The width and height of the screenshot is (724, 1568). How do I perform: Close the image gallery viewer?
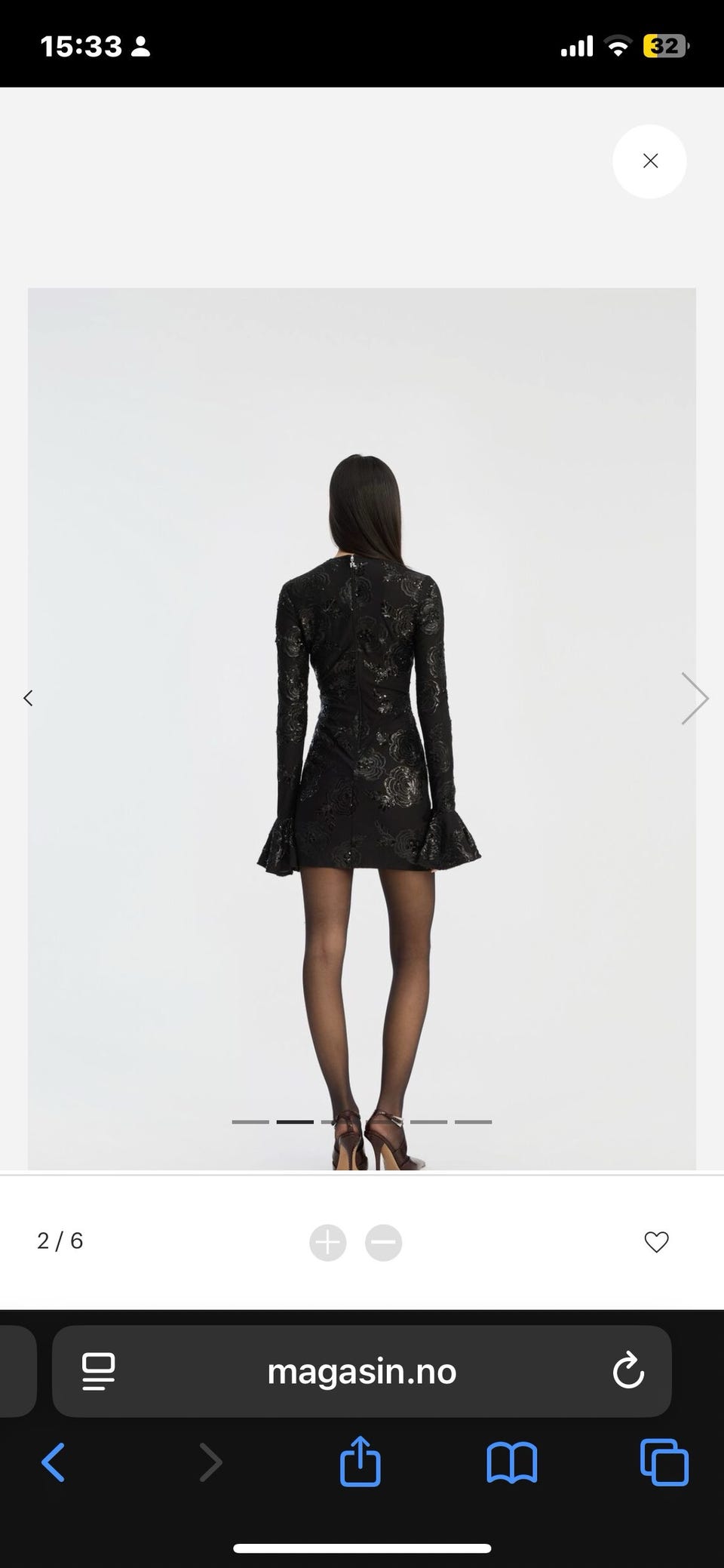650,161
